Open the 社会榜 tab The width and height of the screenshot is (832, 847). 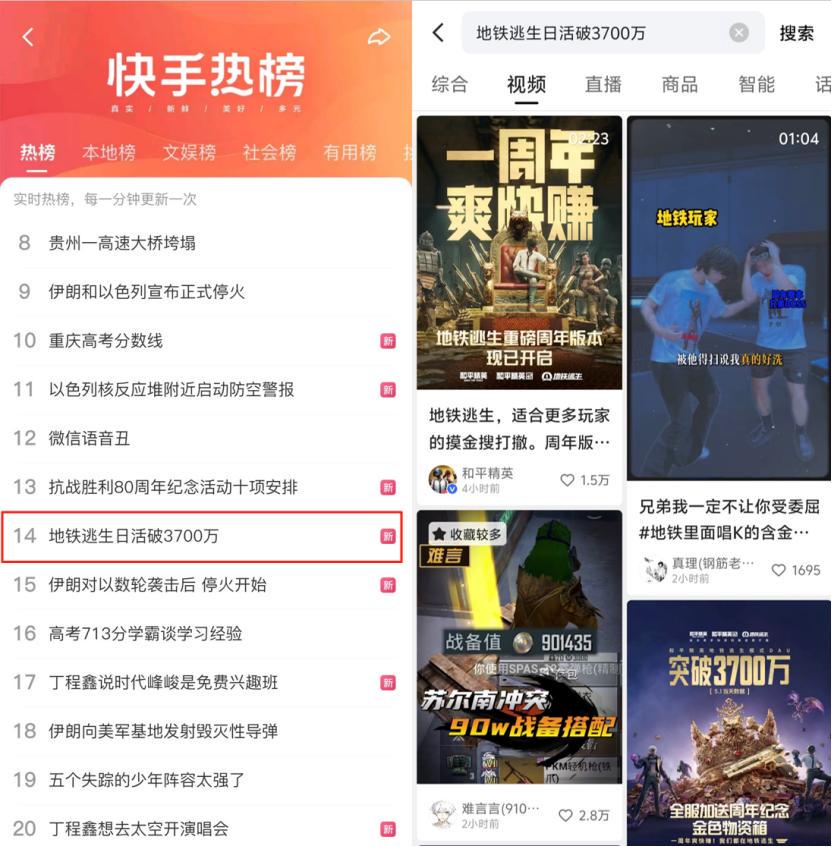(269, 152)
